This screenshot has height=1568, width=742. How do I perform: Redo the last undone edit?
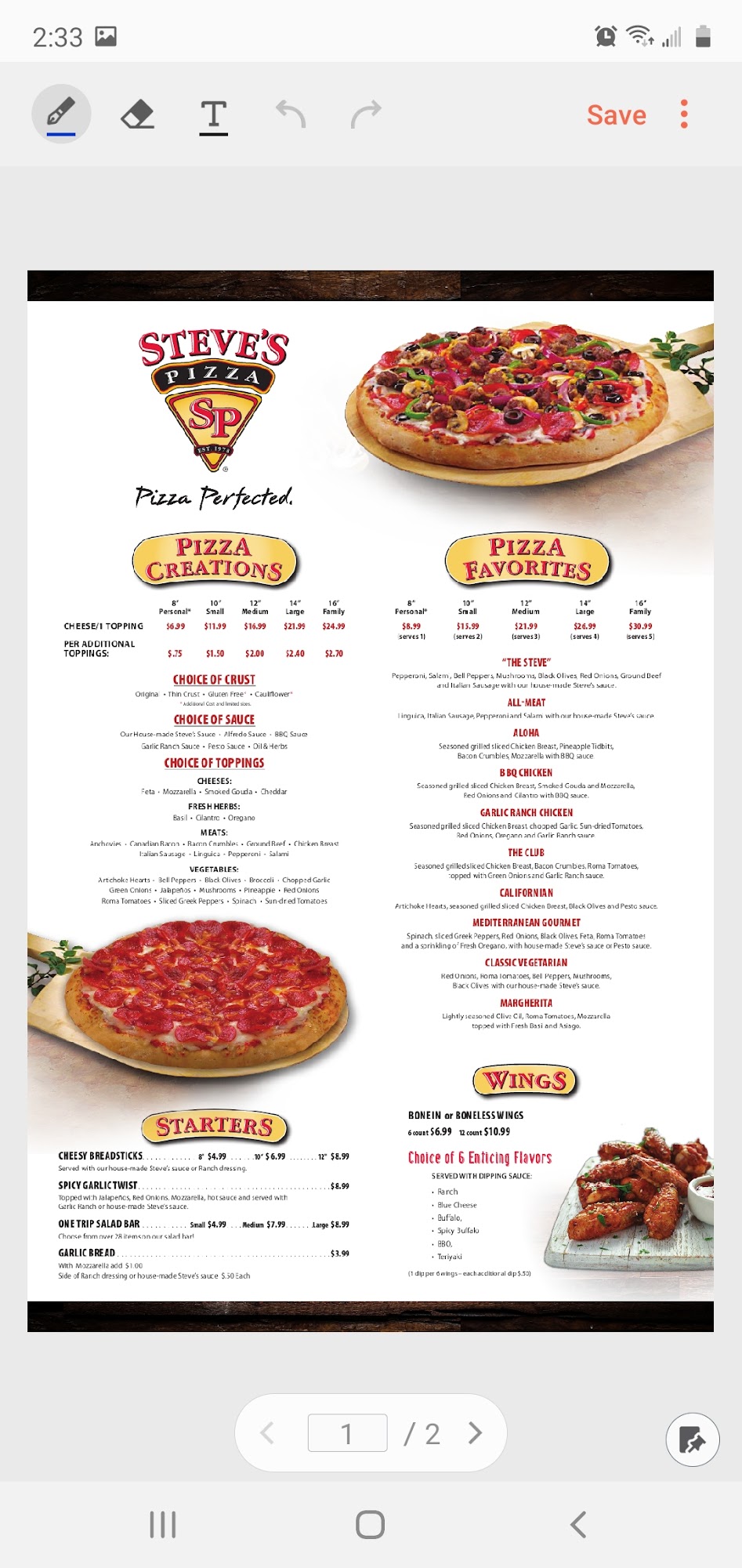click(x=366, y=114)
